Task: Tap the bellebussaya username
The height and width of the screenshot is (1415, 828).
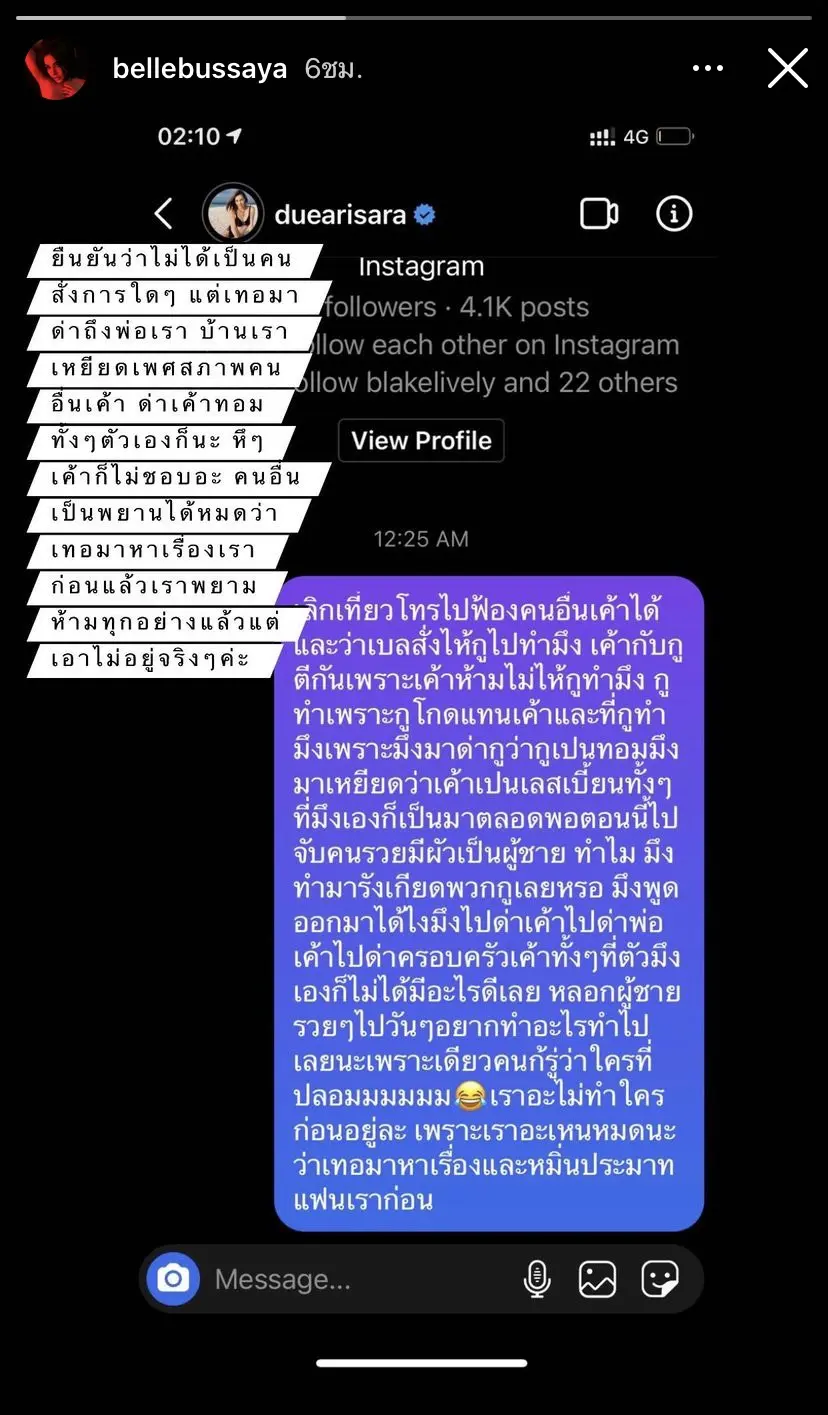Action: click(x=199, y=69)
